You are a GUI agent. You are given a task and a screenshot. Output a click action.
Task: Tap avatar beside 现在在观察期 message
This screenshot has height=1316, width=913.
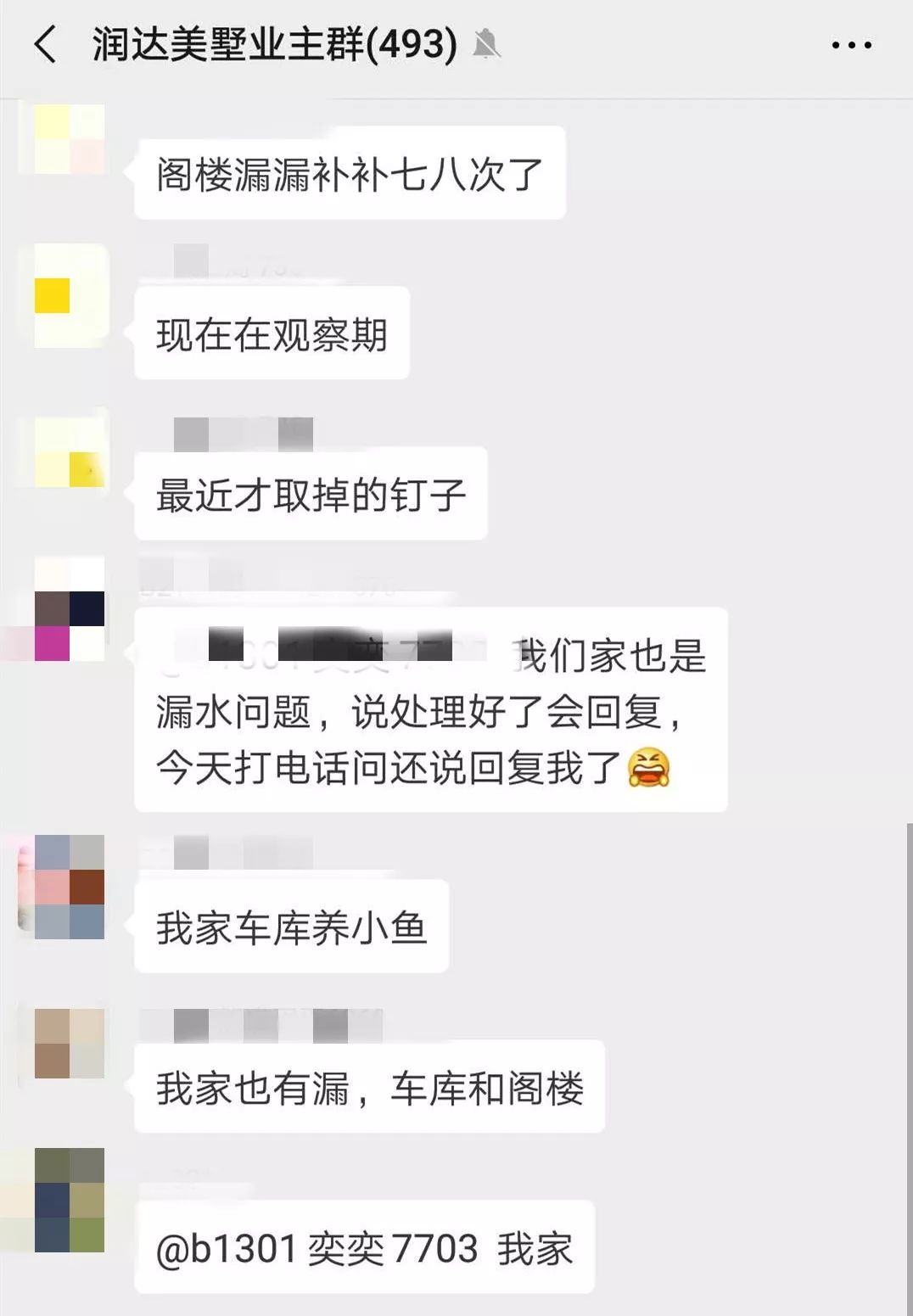70,296
